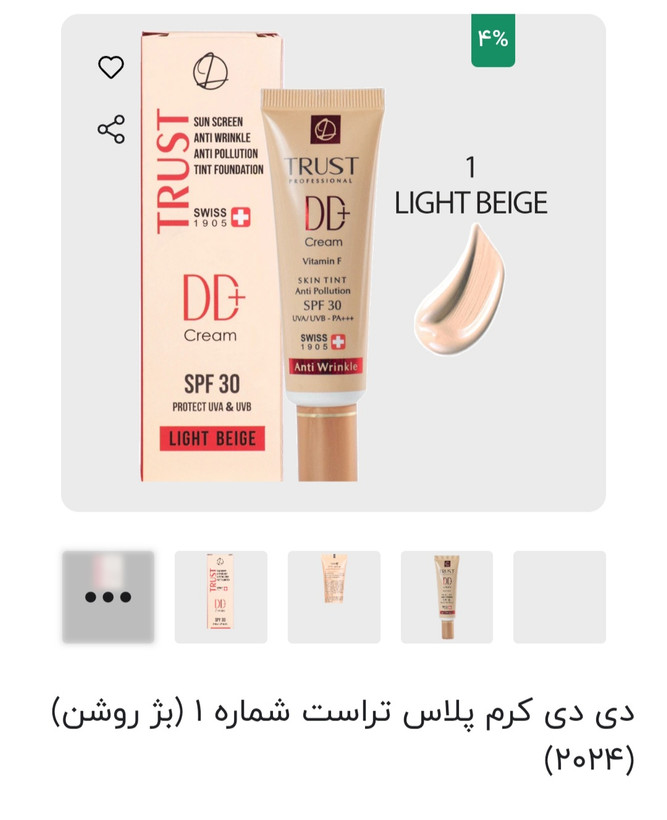View the upright tube front thumbnail
The image size is (667, 820).
(447, 597)
